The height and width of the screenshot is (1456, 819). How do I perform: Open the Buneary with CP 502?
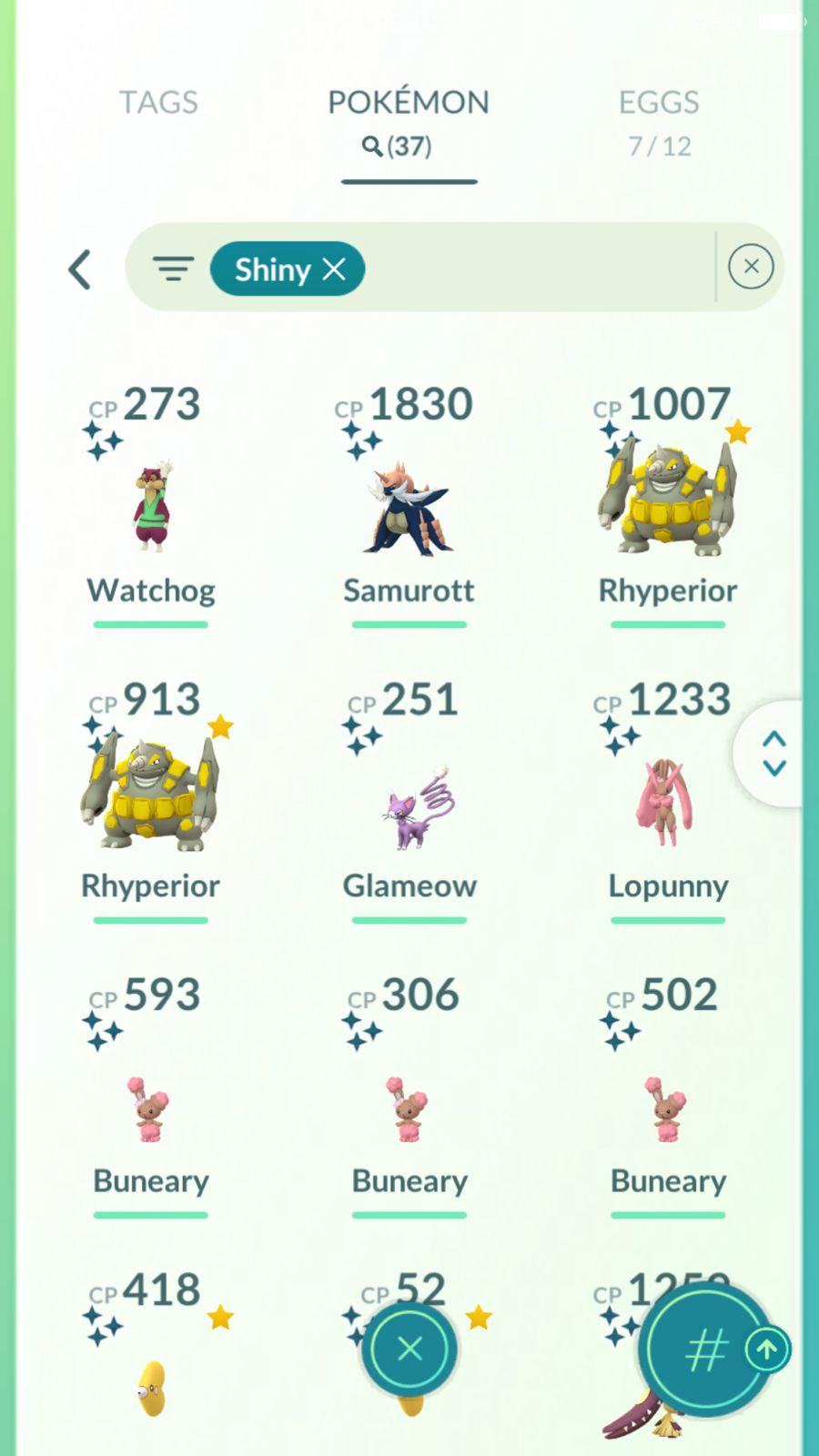[x=667, y=1106]
